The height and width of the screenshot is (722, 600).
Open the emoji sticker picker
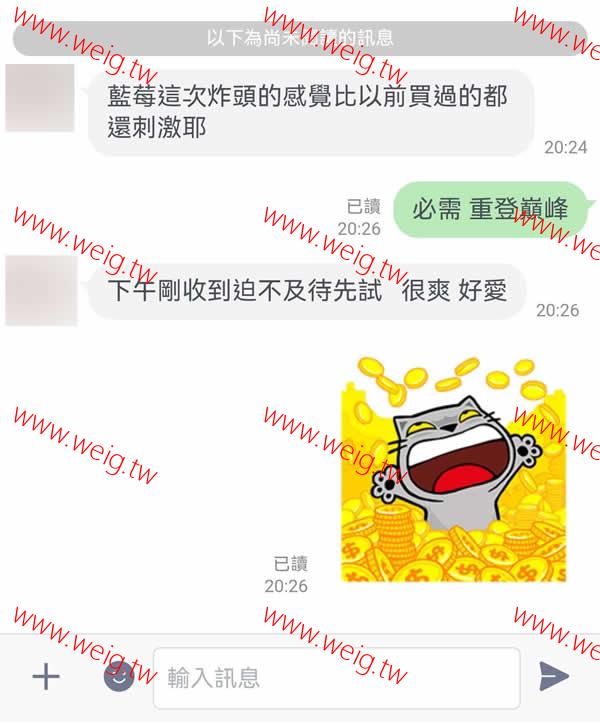[x=119, y=677]
